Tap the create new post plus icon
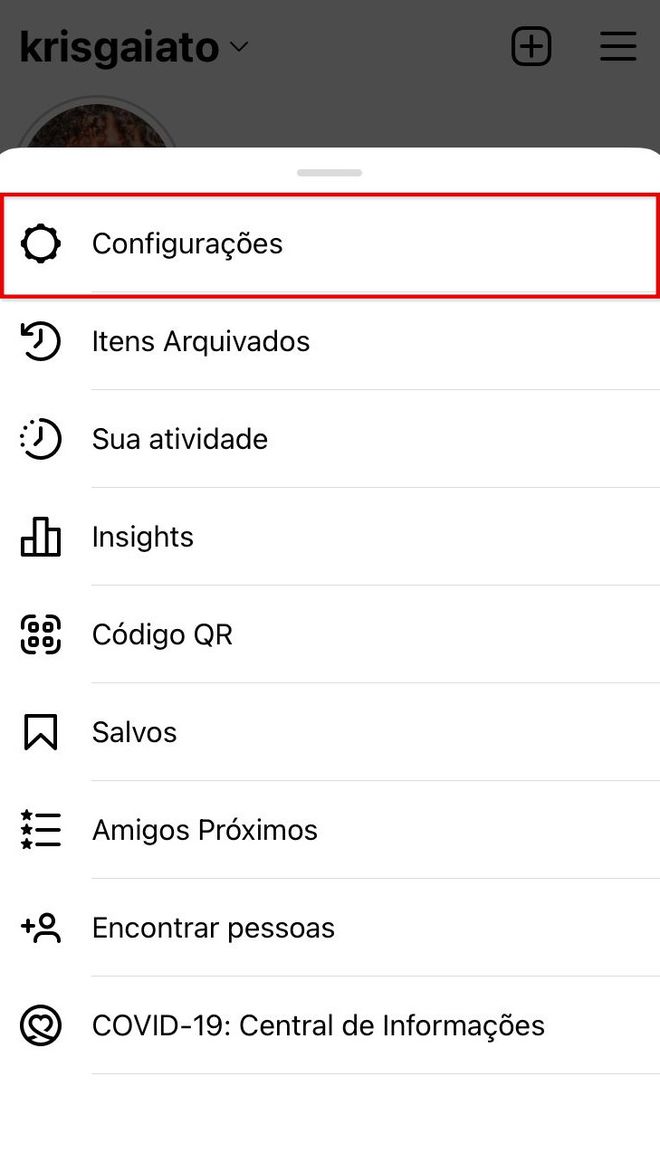 click(x=531, y=47)
